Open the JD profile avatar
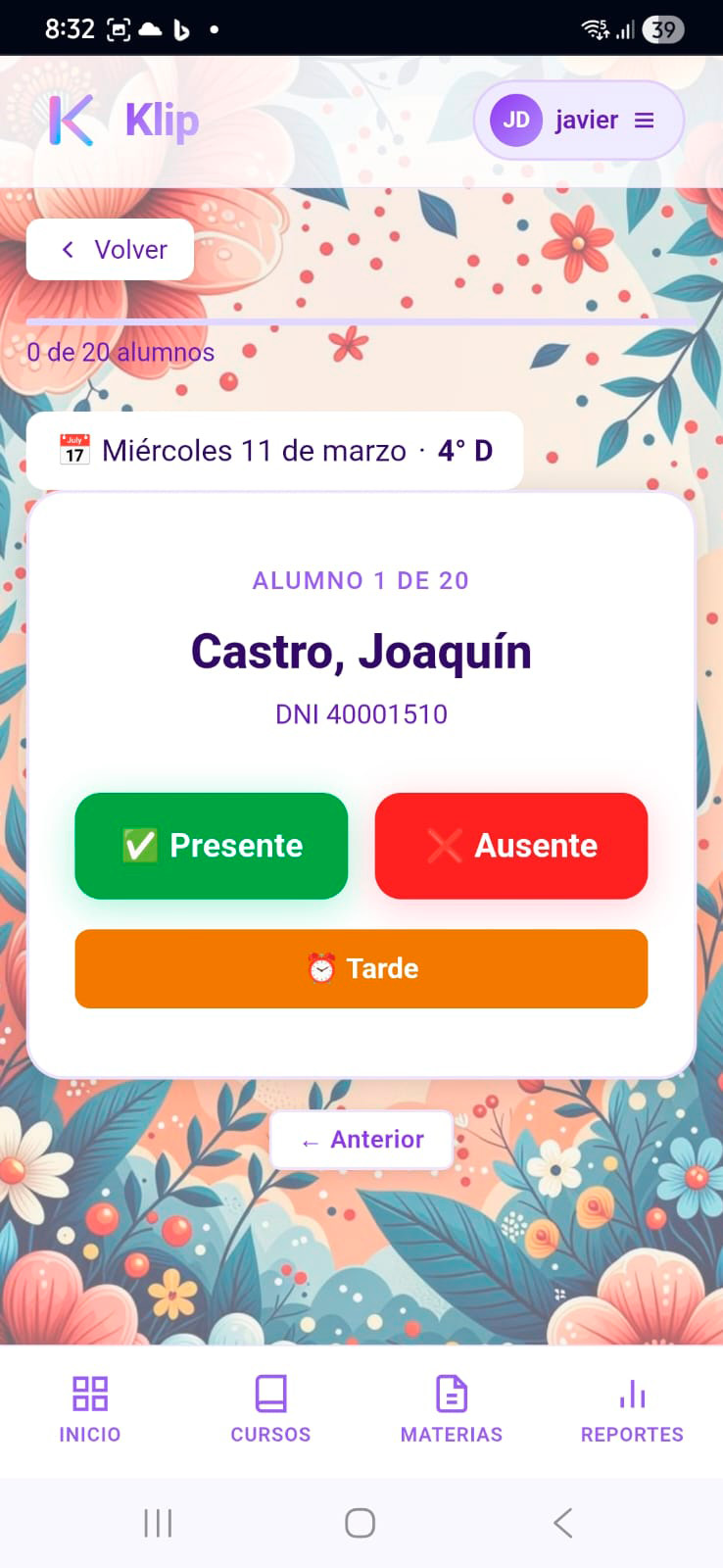723x1568 pixels. [515, 120]
